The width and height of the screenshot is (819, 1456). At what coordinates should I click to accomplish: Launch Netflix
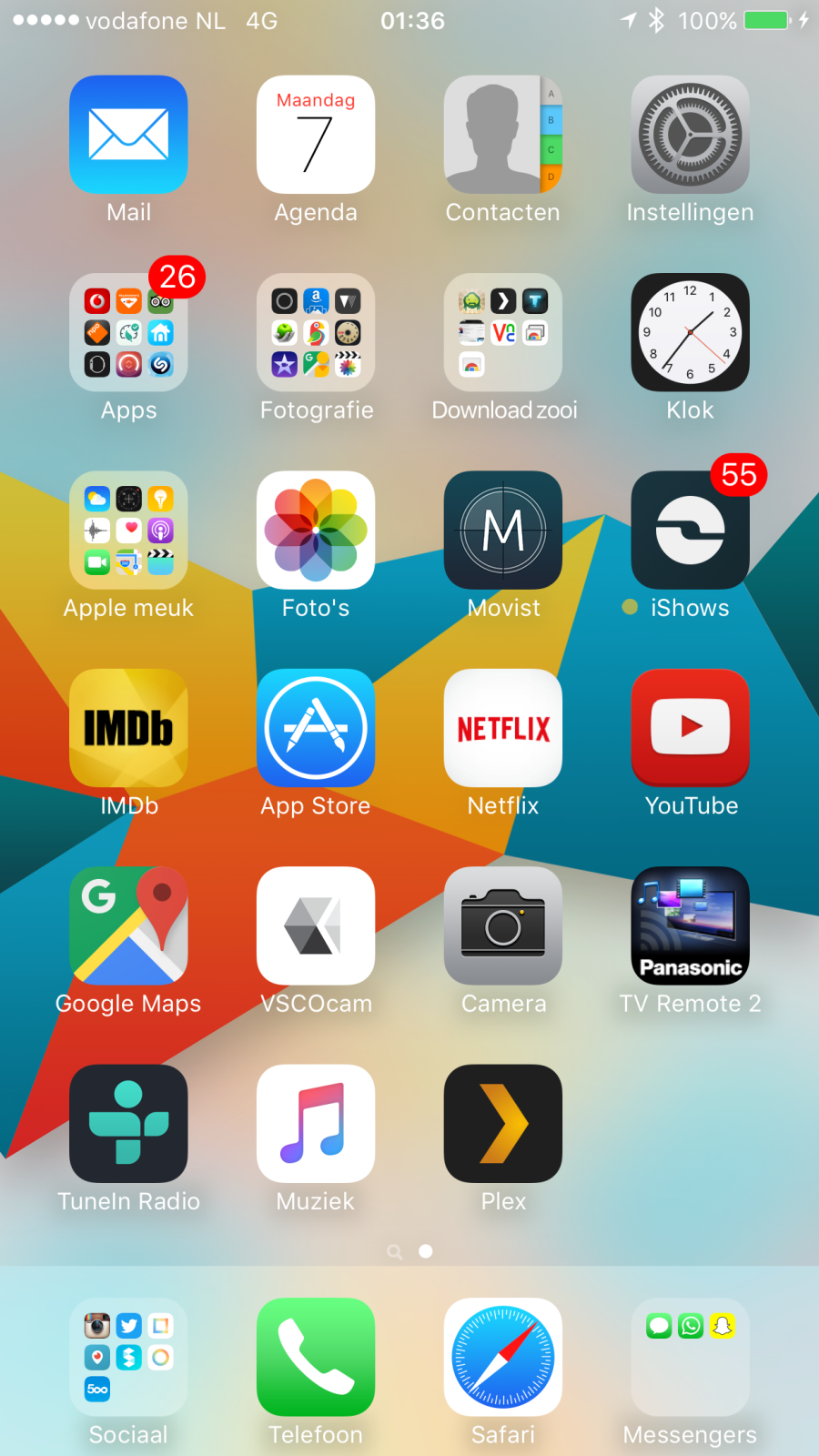tap(503, 728)
